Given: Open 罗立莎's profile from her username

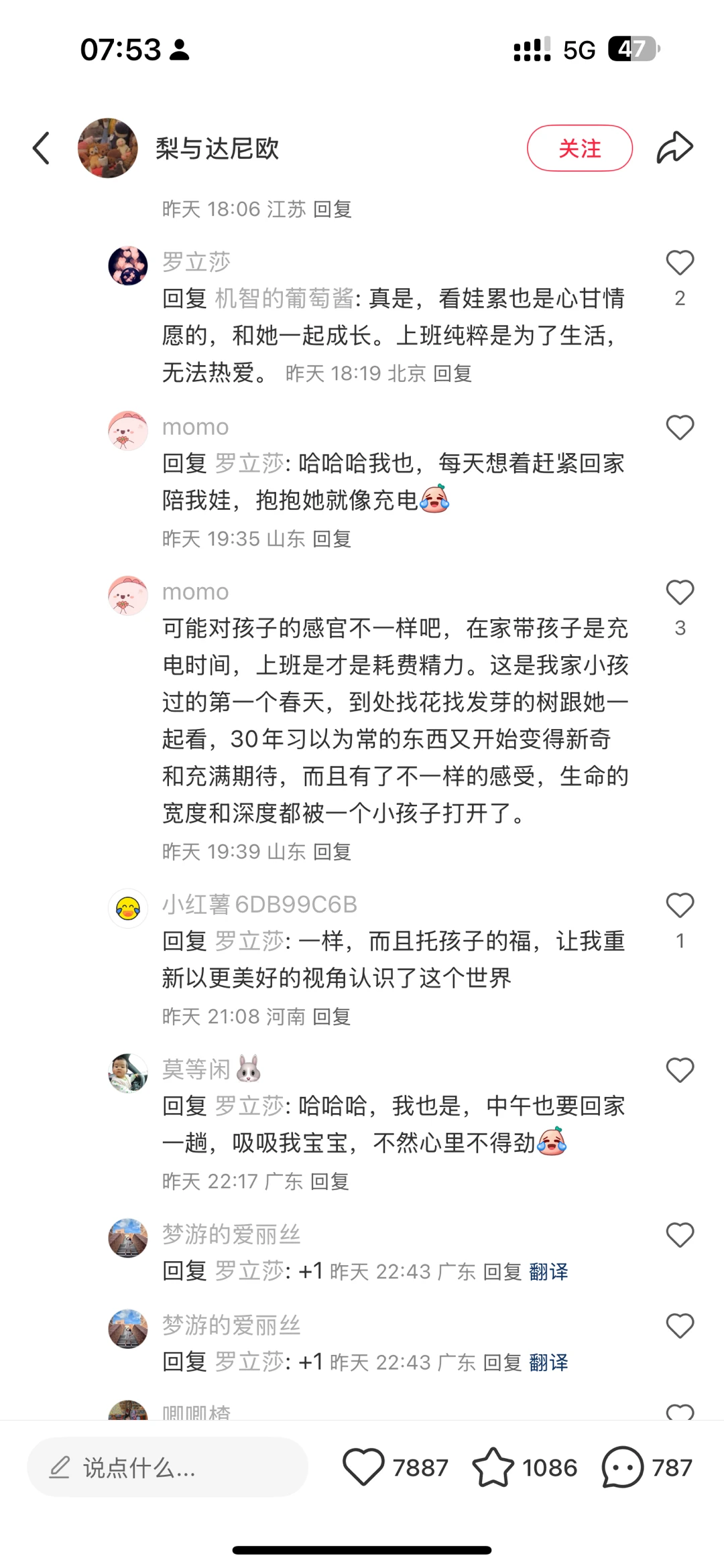Looking at the screenshot, I should (x=196, y=261).
